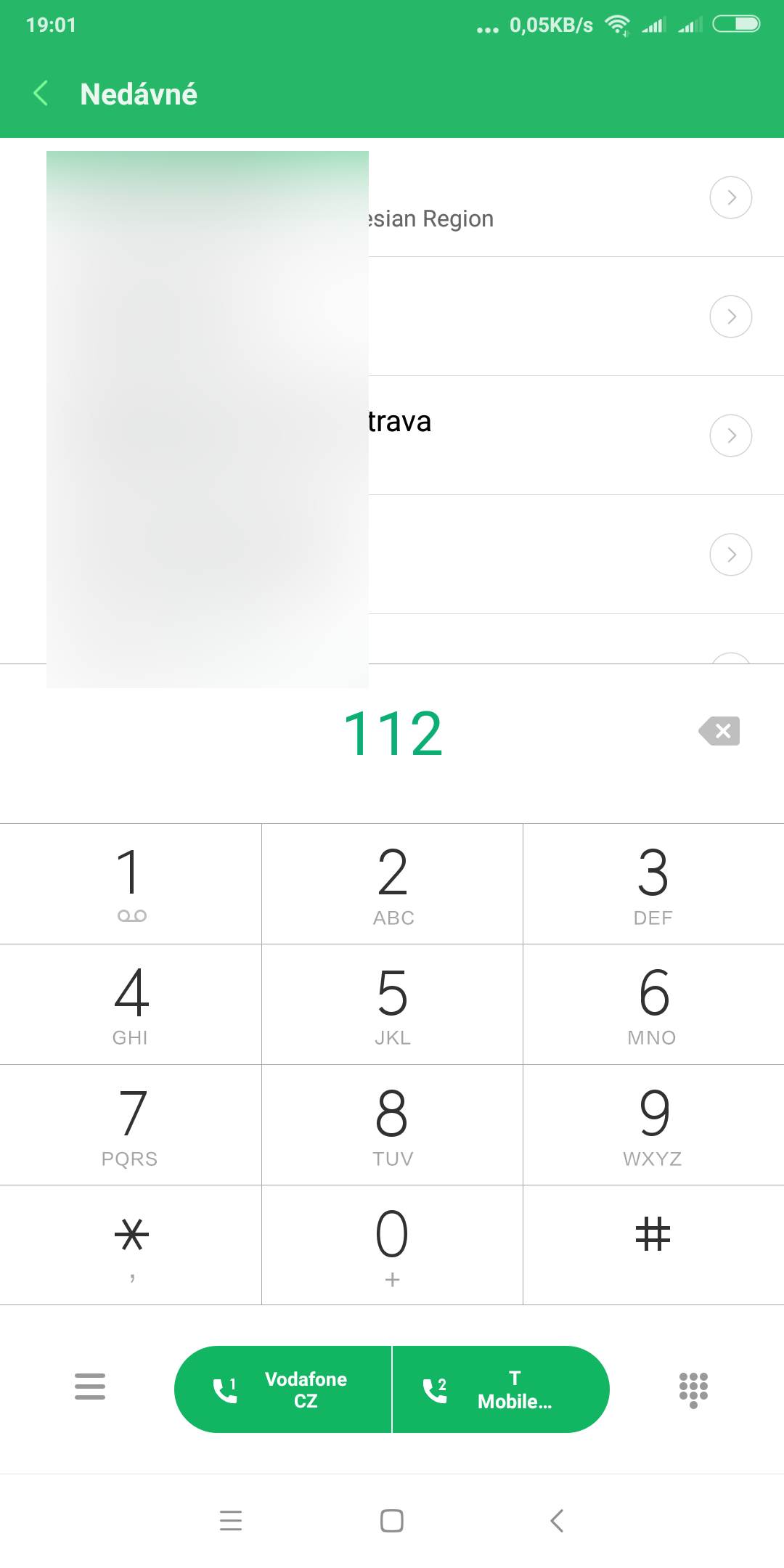Viewport: 784px width, 1568px height.
Task: Tap the star key
Action: (x=131, y=1244)
